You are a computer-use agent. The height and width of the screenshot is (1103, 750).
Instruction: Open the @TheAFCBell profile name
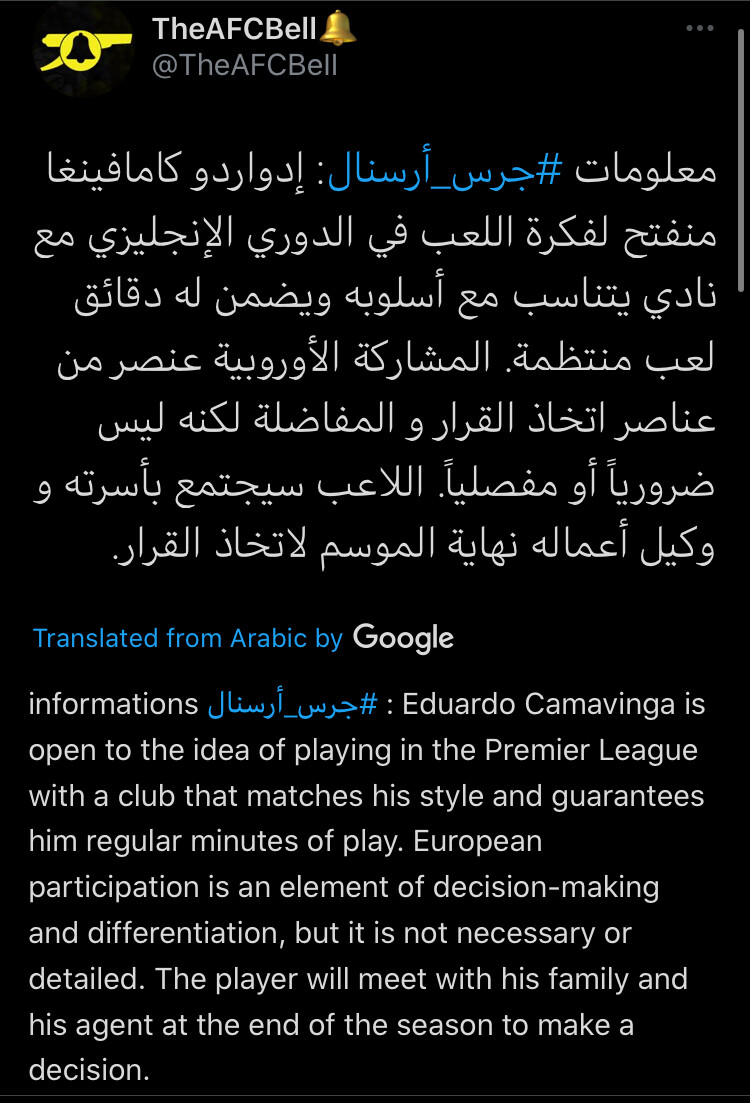244,66
